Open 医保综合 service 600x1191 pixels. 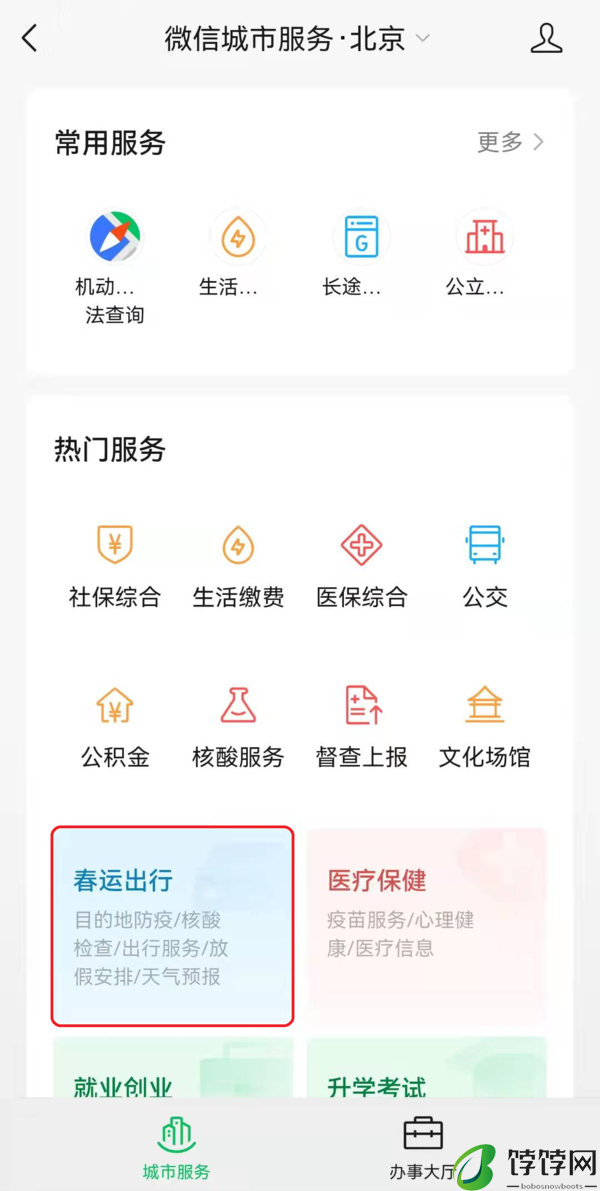coord(362,566)
